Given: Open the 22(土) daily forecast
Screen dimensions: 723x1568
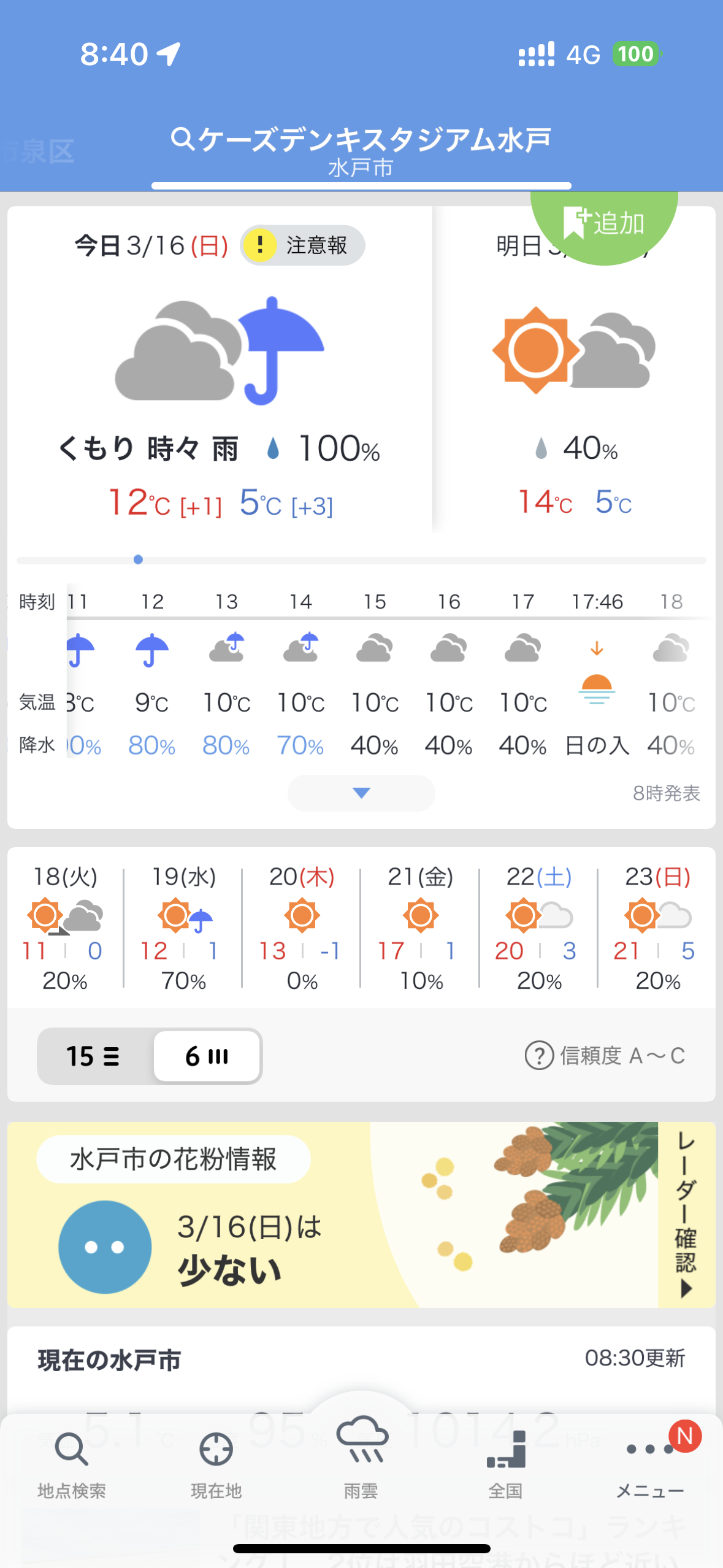Looking at the screenshot, I should [539, 926].
